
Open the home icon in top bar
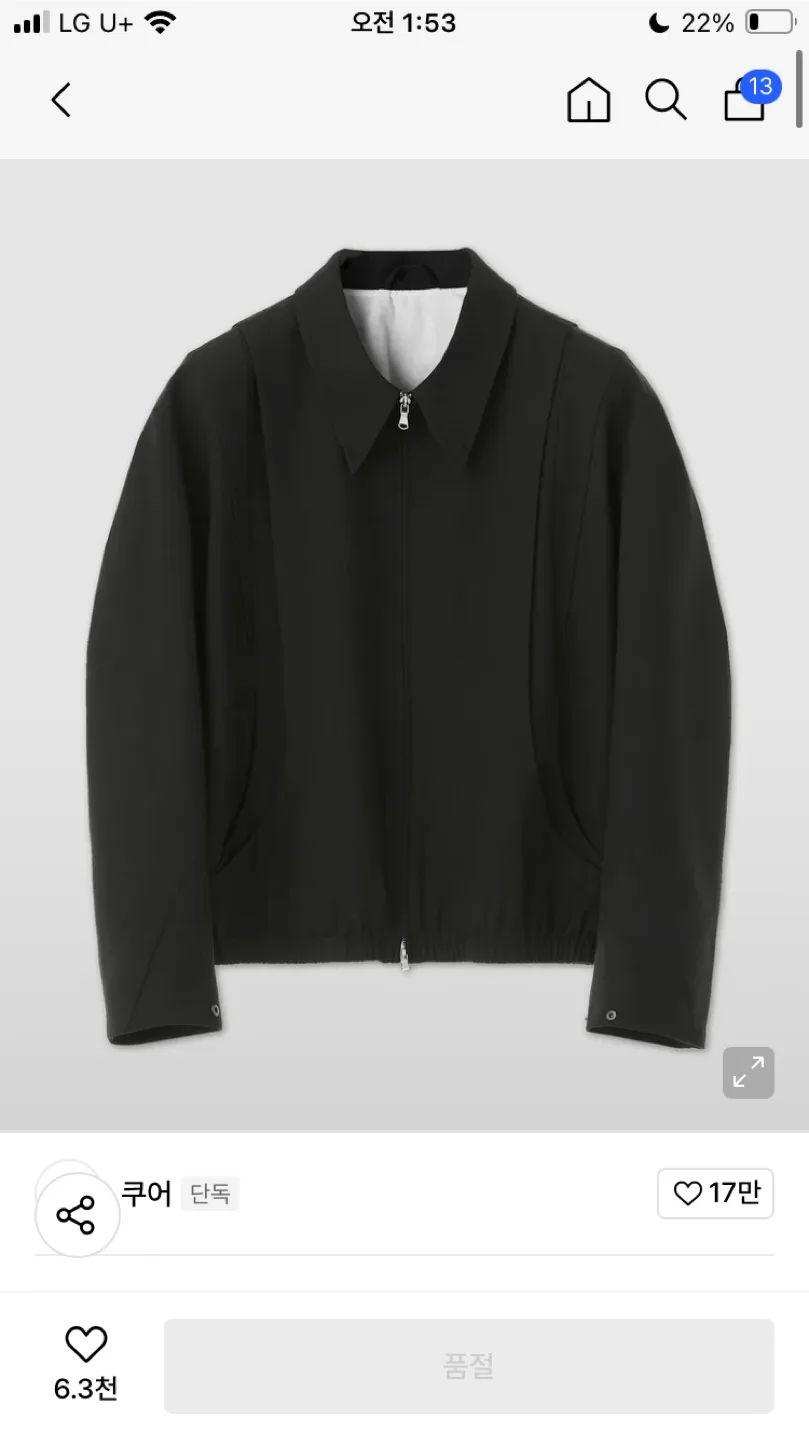[588, 100]
